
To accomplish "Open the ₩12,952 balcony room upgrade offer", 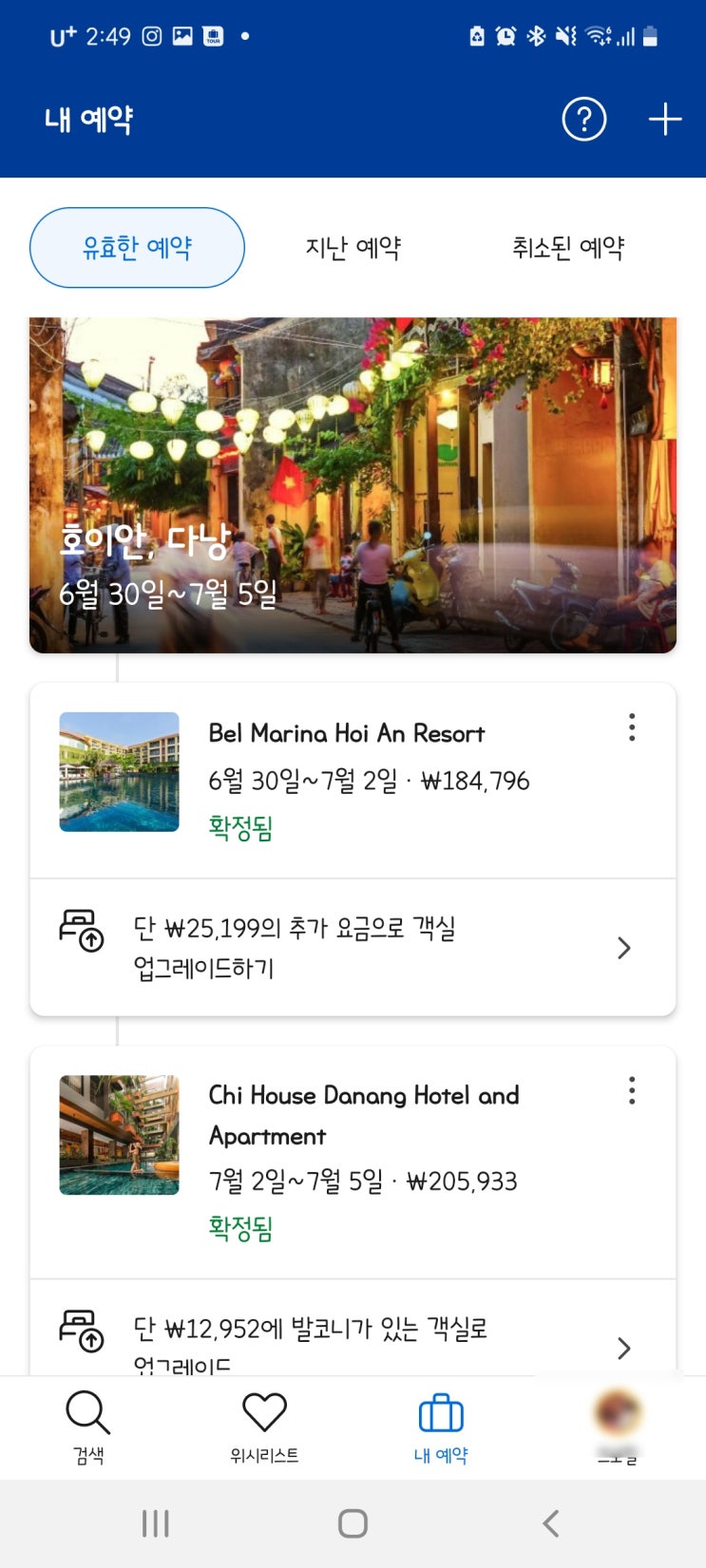I will (353, 1341).
